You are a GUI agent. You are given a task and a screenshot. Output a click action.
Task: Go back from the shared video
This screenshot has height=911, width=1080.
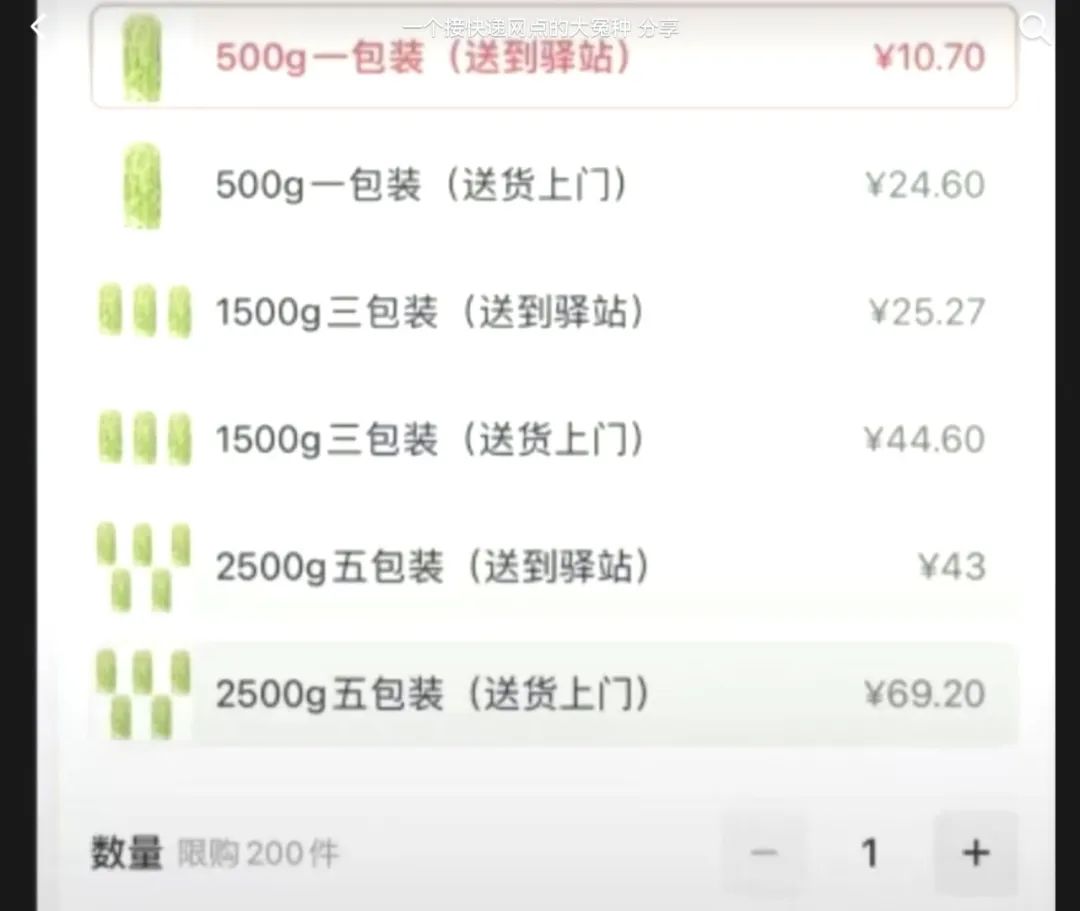37,27
